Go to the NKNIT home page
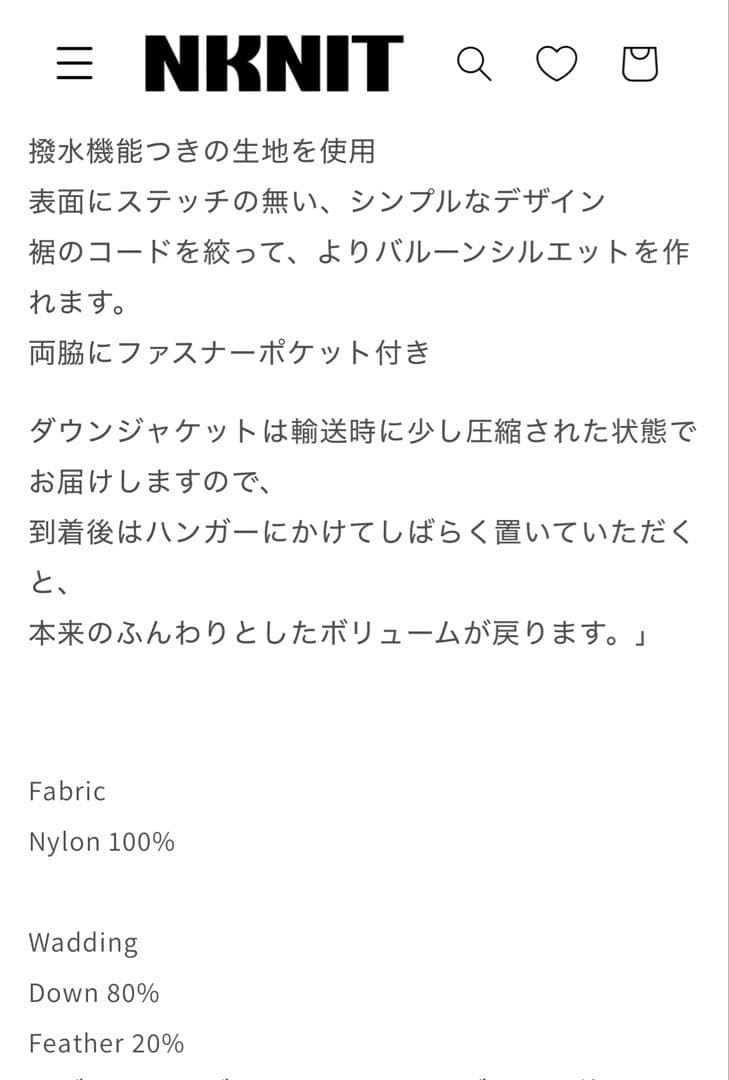729x1080 pixels. pyautogui.click(x=274, y=64)
